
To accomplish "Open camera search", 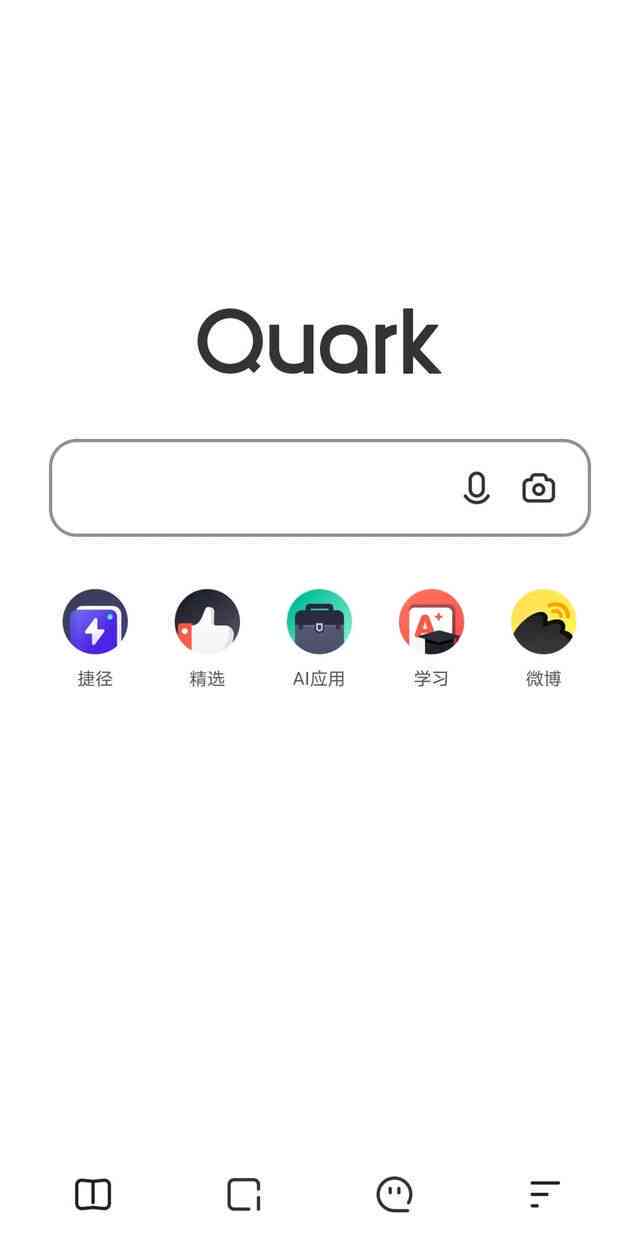I will (539, 488).
